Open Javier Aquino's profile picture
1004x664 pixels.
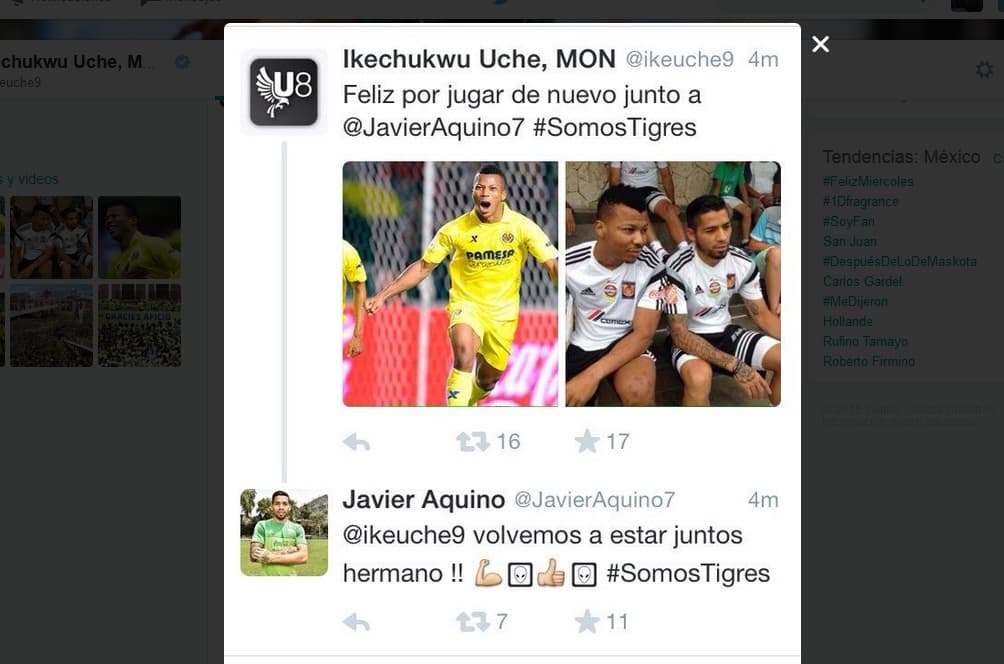[284, 533]
